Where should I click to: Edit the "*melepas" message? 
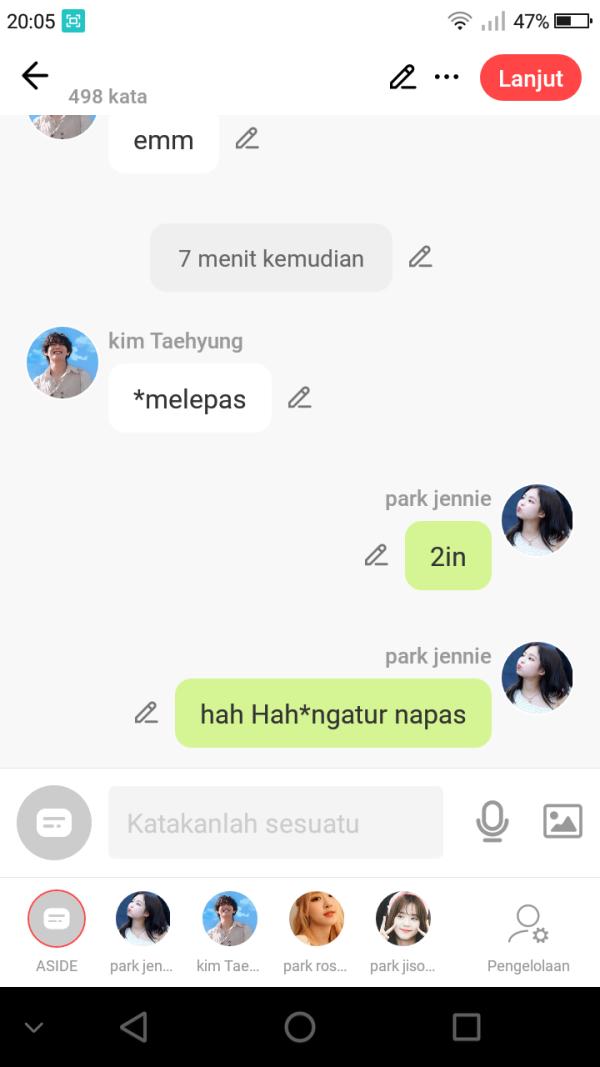click(x=299, y=398)
